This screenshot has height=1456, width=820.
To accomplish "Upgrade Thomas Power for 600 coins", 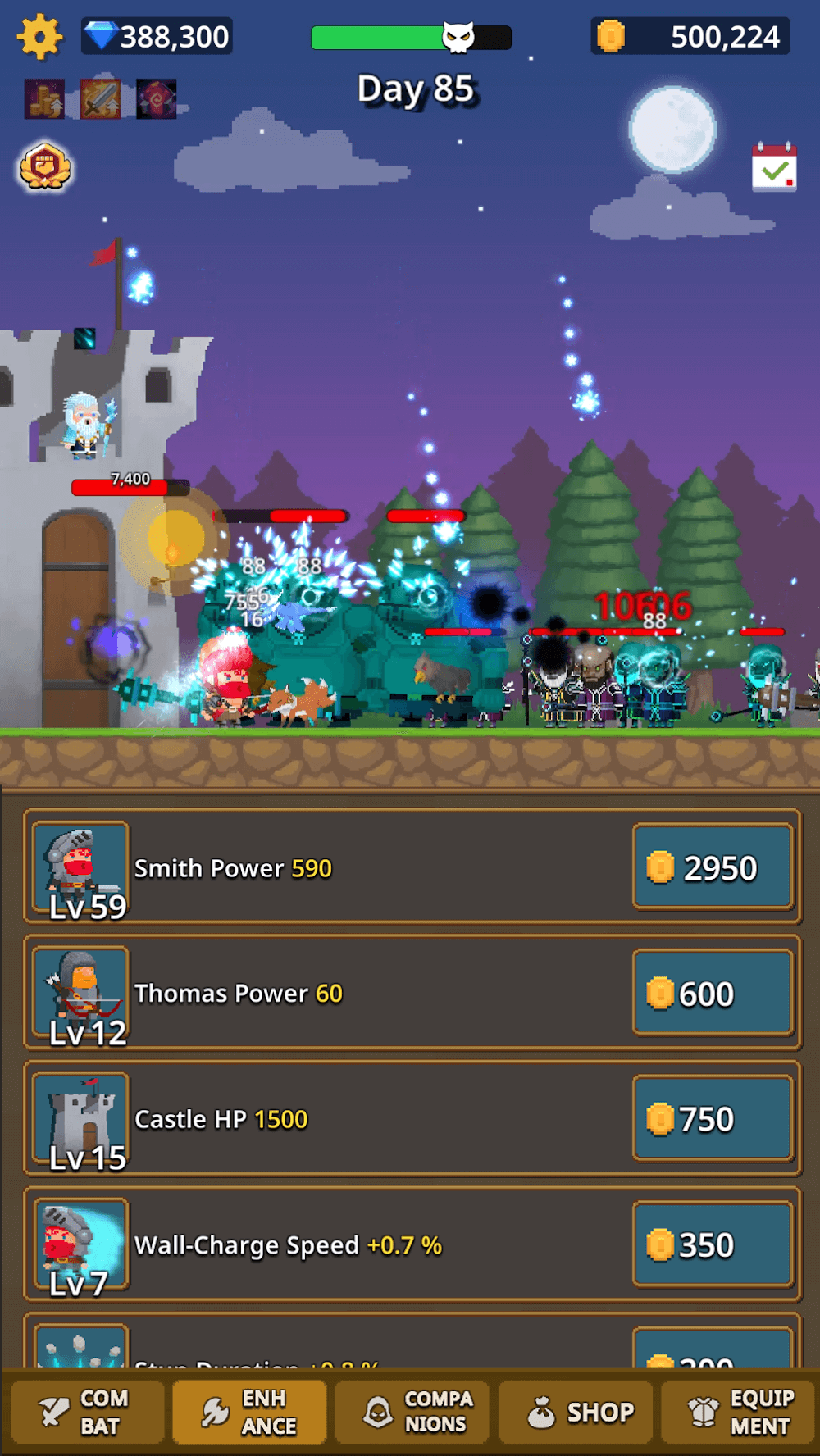I will tap(712, 994).
